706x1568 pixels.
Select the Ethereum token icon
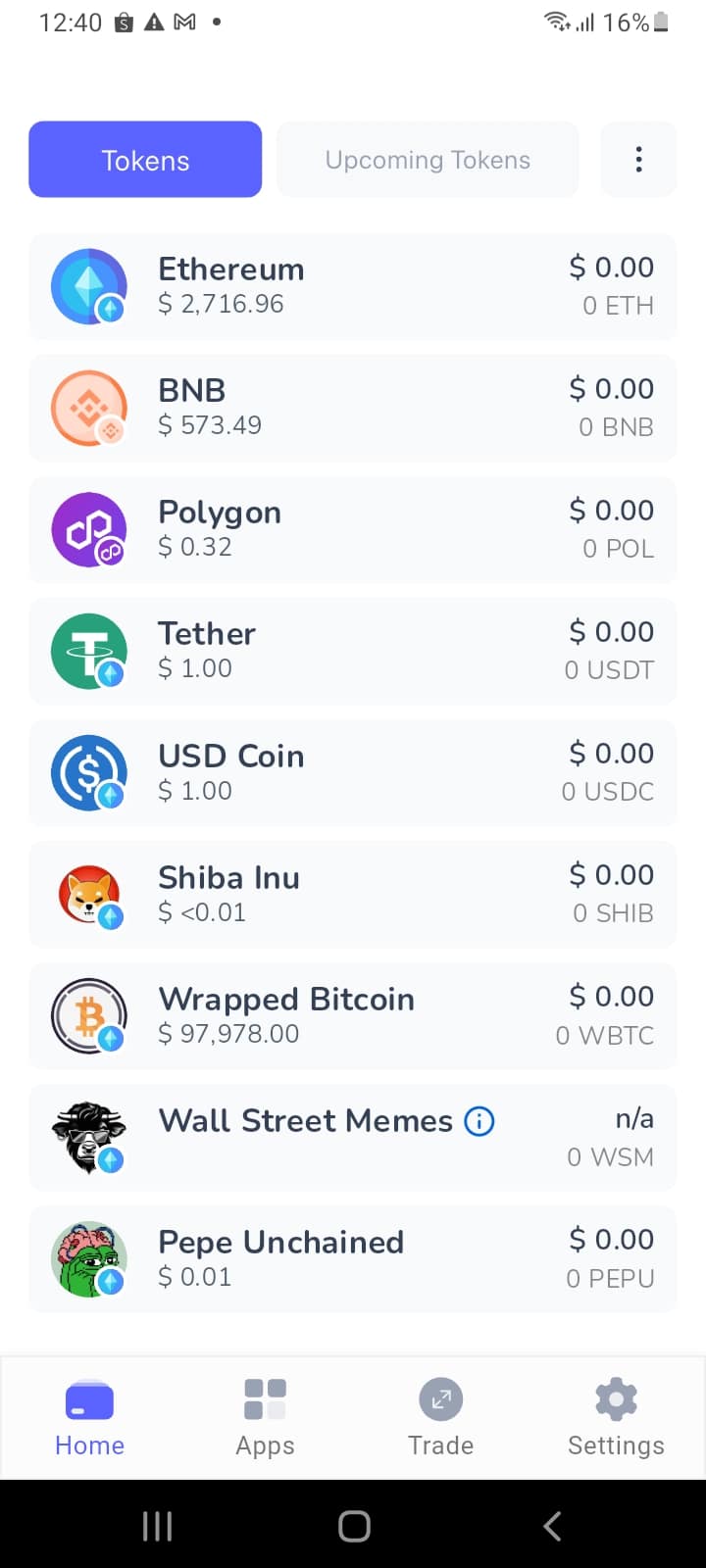(89, 286)
